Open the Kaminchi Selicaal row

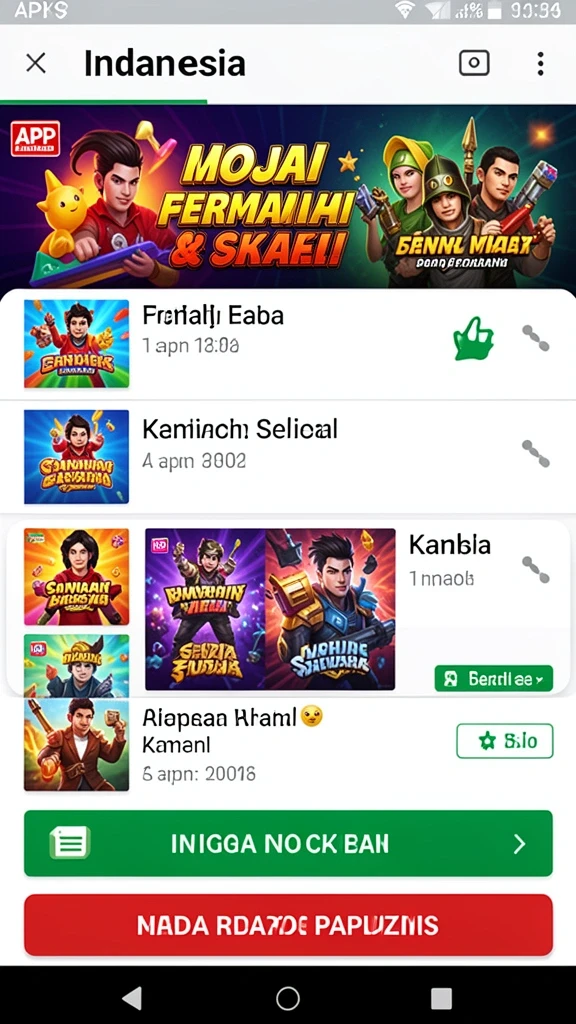coord(288,456)
